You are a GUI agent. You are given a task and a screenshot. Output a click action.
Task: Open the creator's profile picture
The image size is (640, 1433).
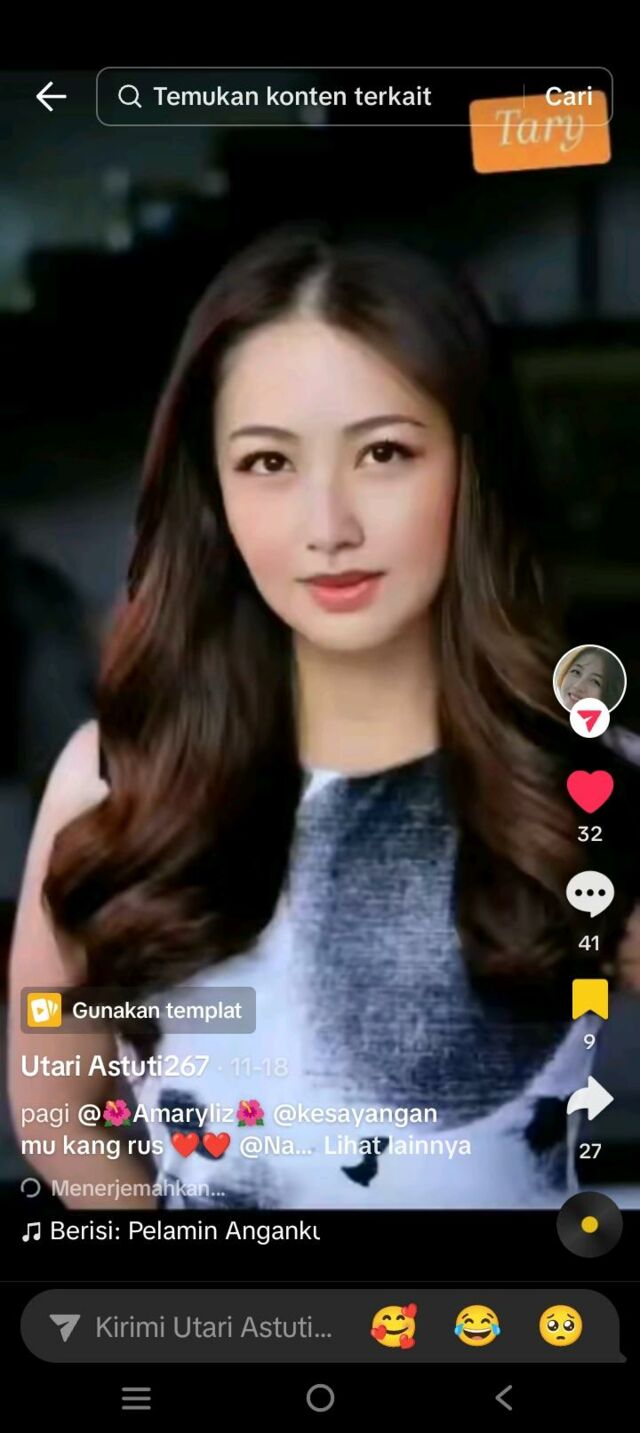click(x=589, y=680)
